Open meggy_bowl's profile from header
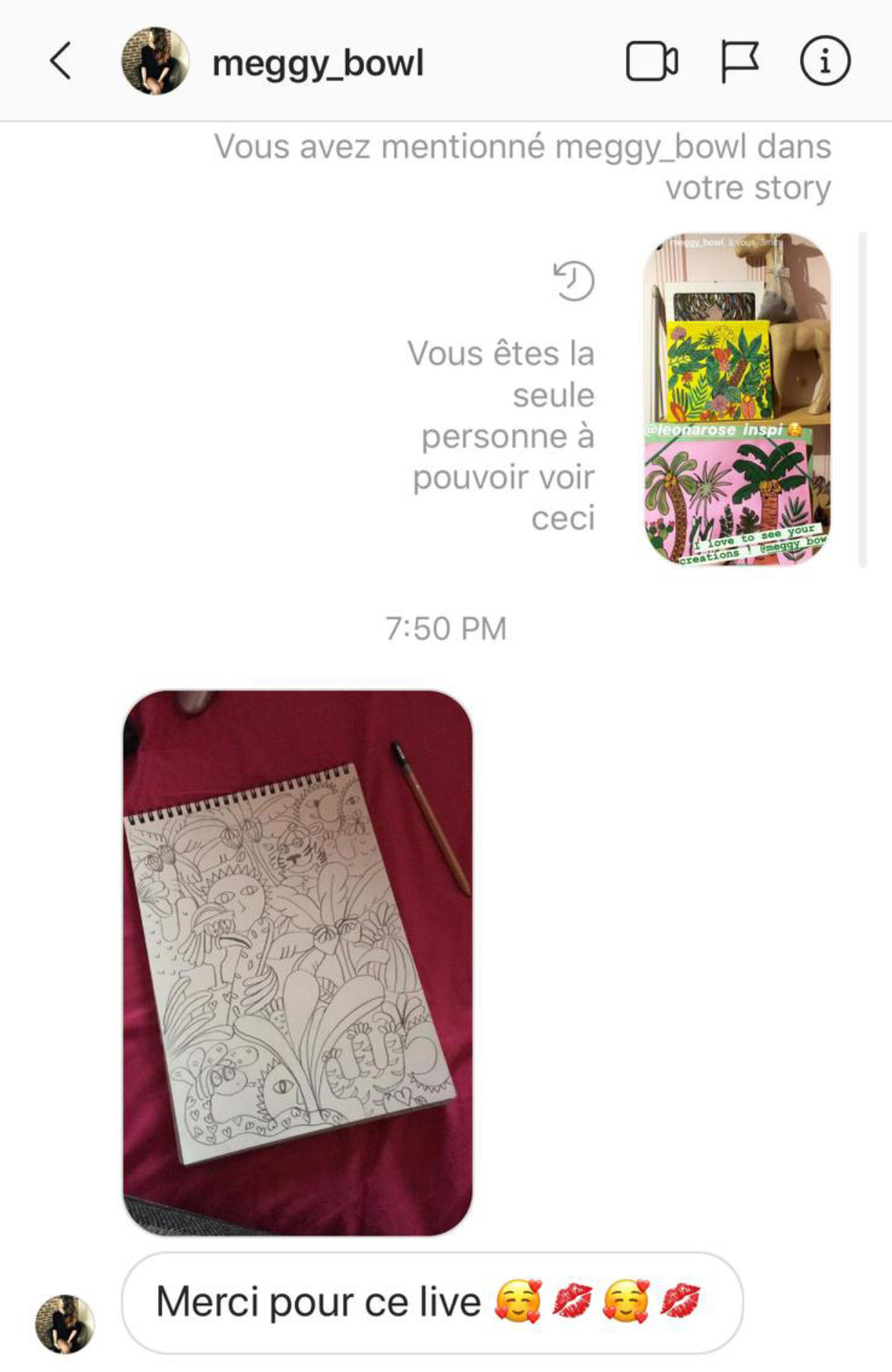 click(x=317, y=63)
